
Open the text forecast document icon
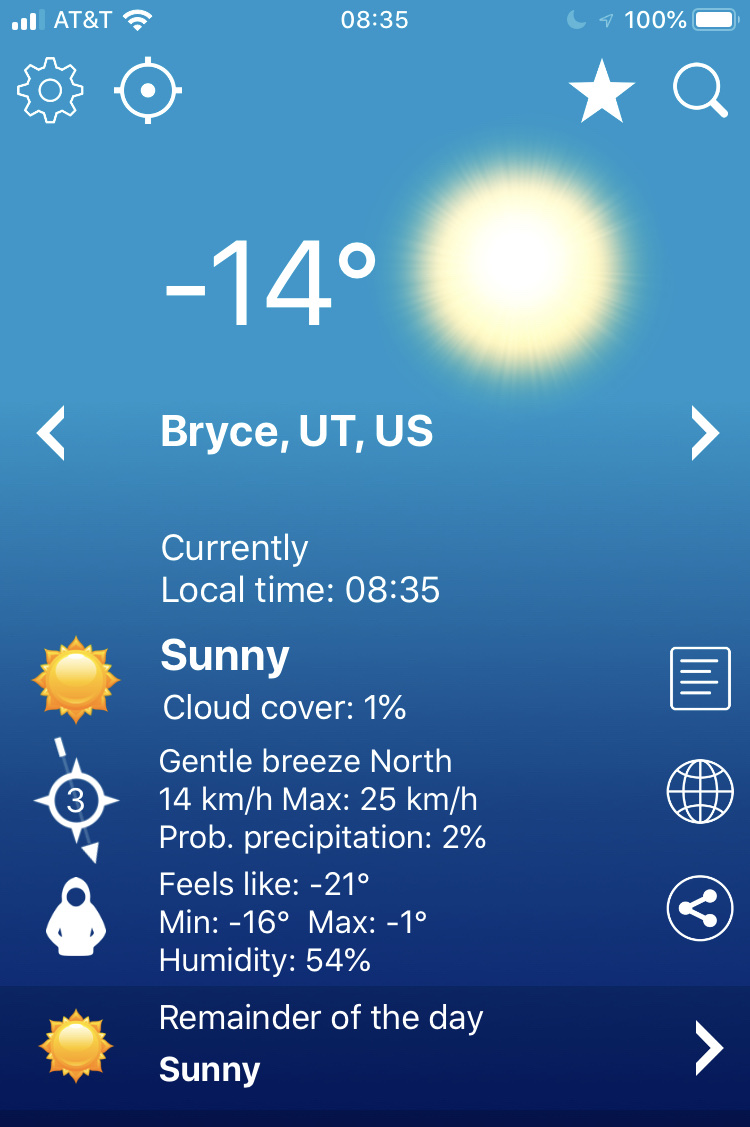700,678
